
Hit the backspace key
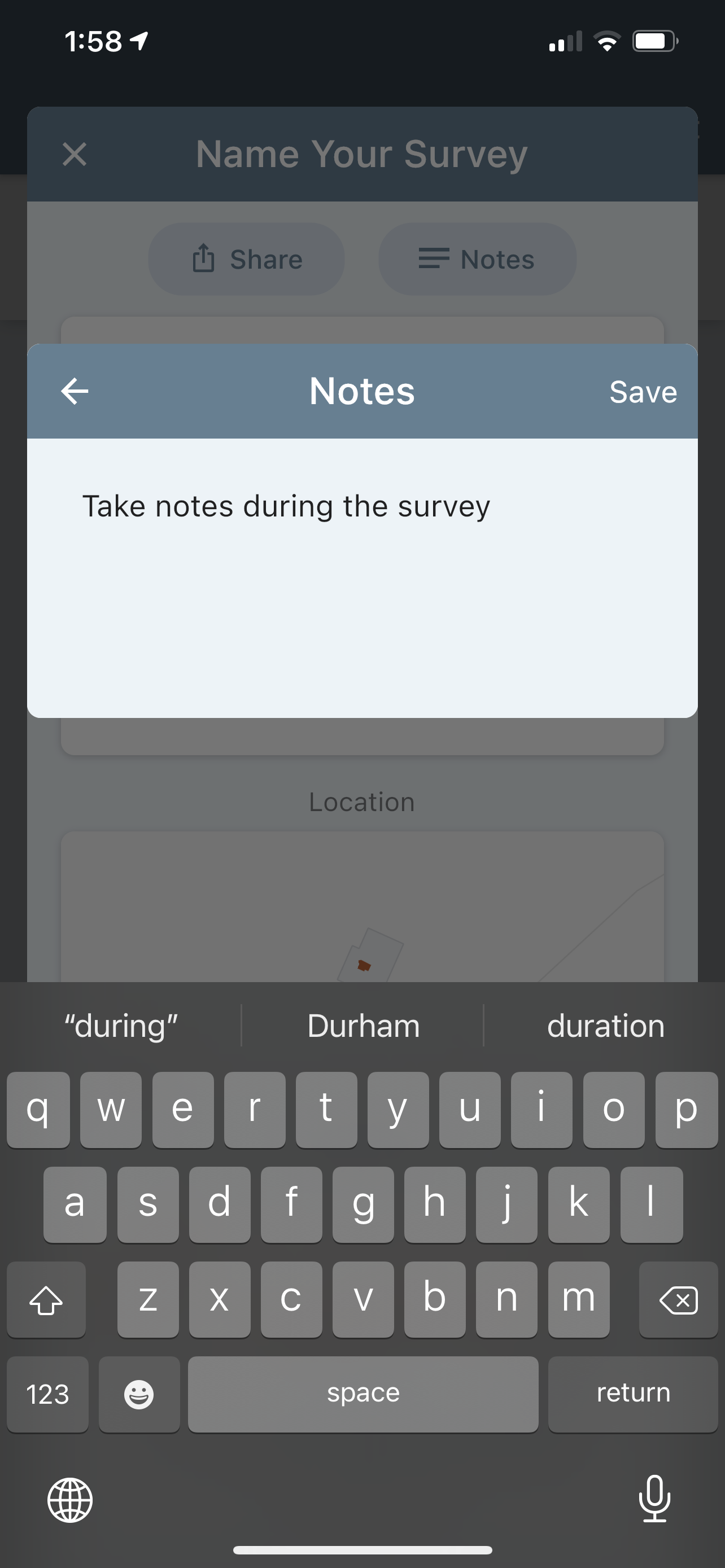pos(678,1300)
